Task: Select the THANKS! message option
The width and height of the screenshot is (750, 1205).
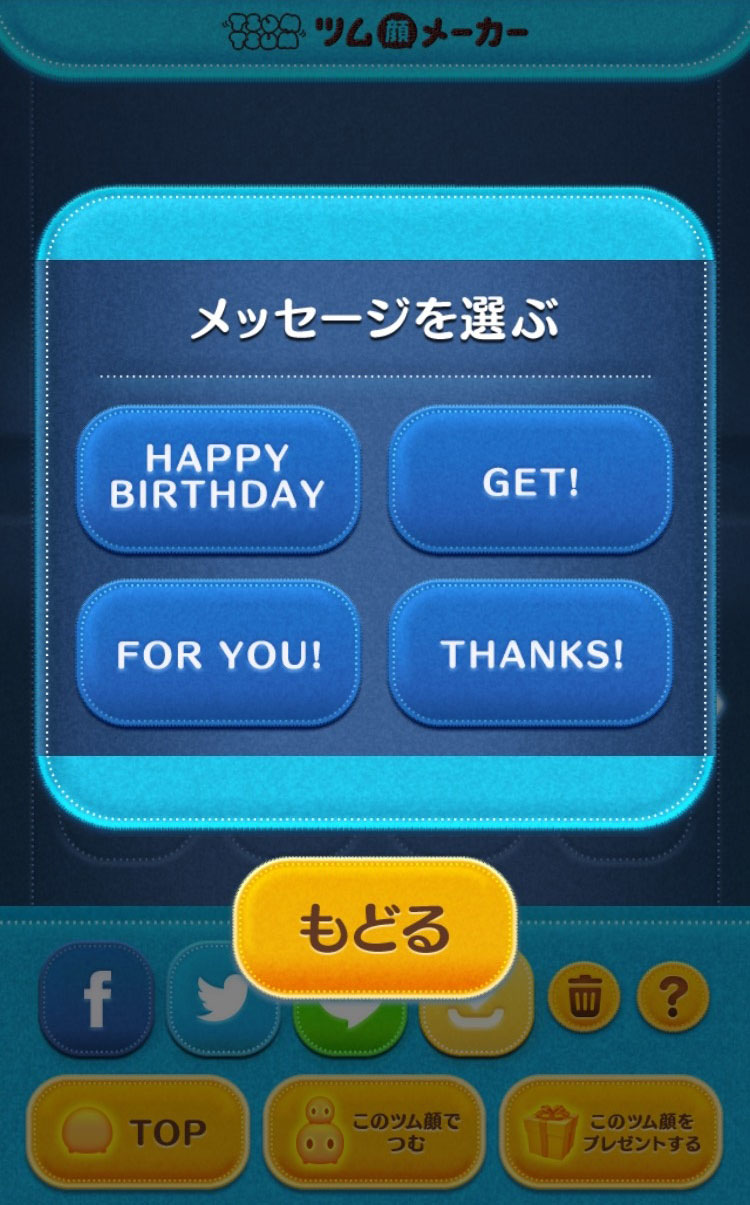Action: click(530, 653)
